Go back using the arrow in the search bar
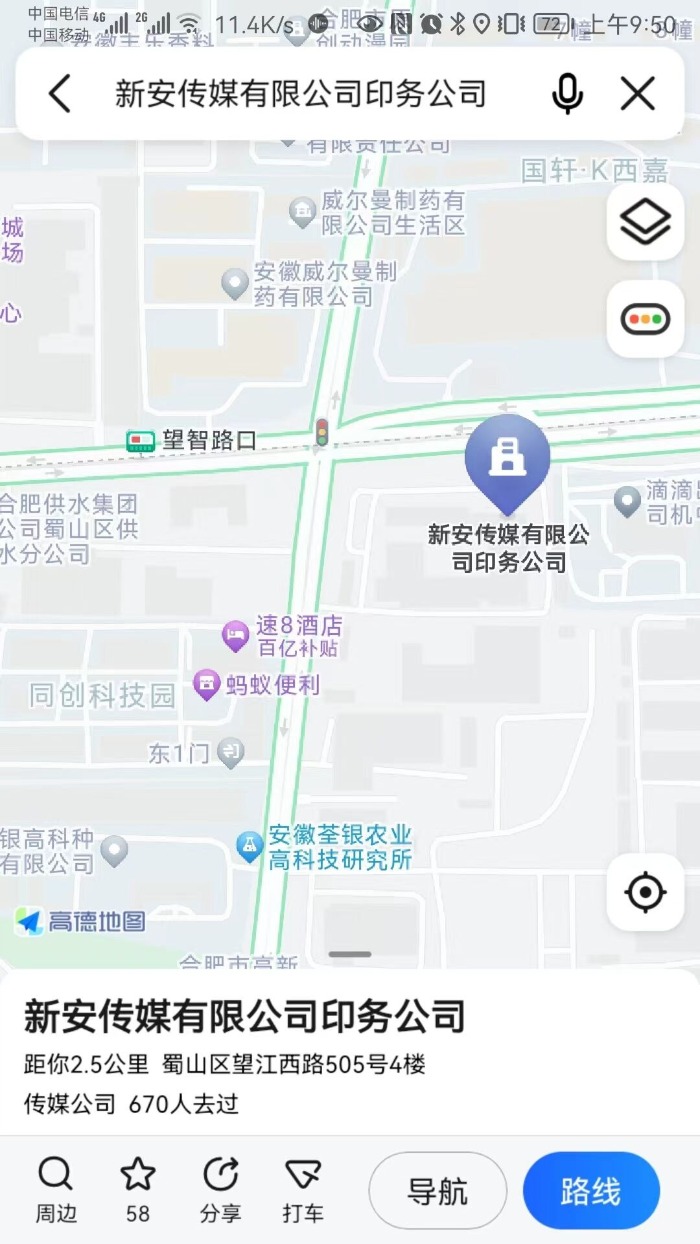The height and width of the screenshot is (1244, 700). (60, 94)
